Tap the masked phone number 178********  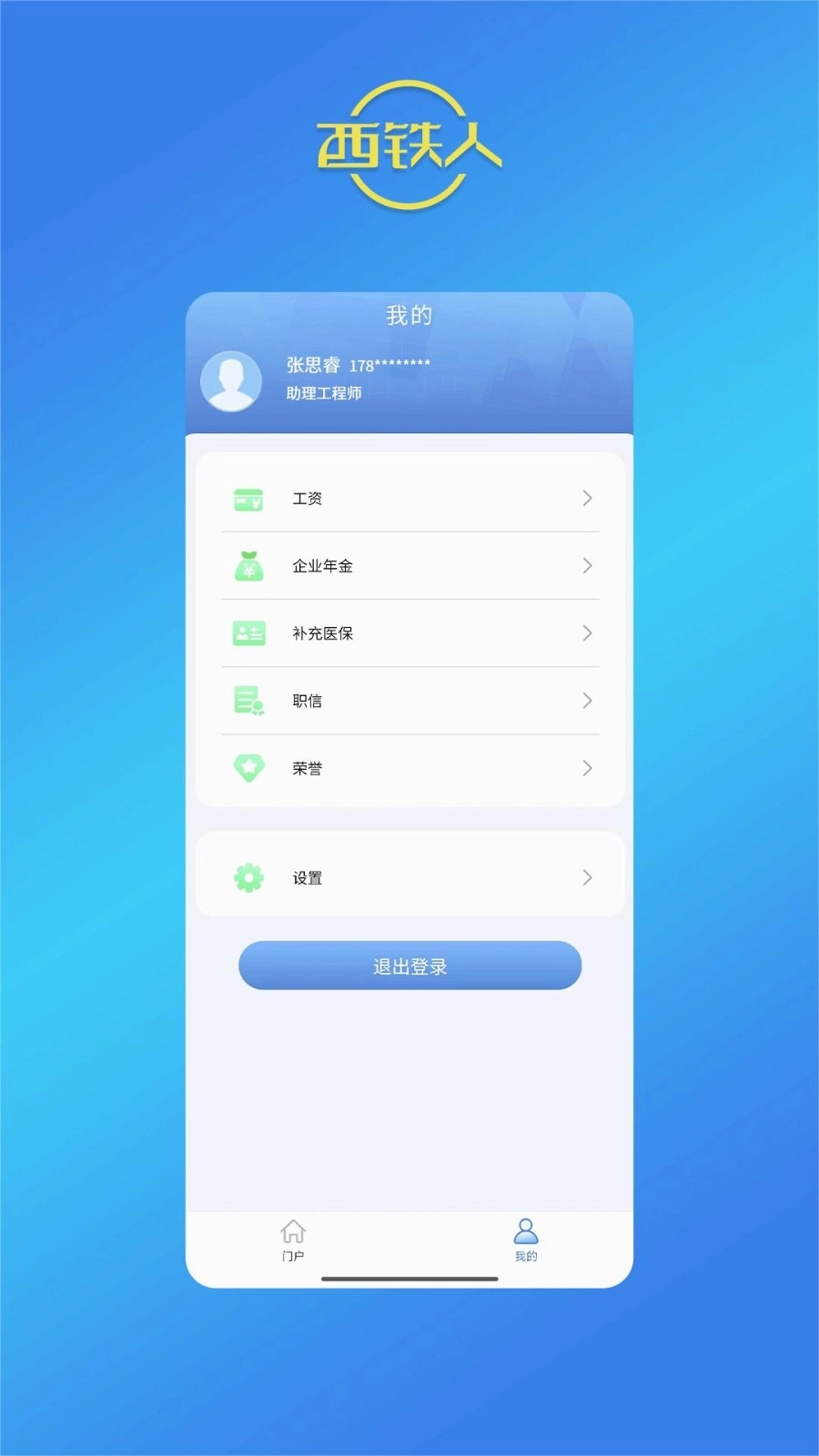point(389,365)
